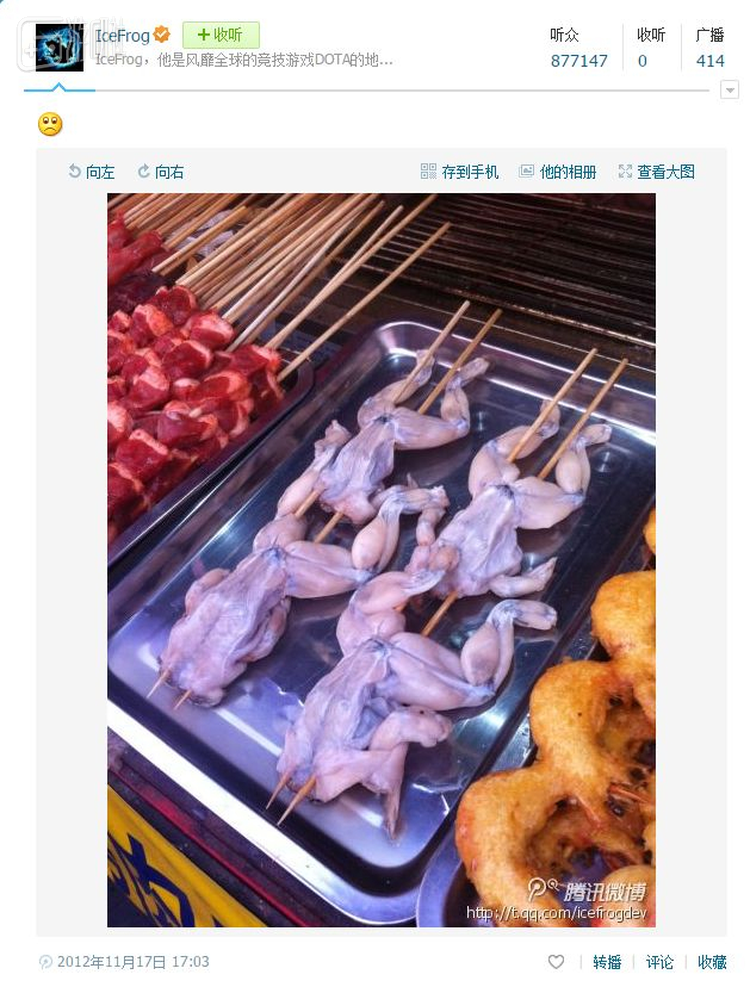View the 听众 follower count

(579, 60)
